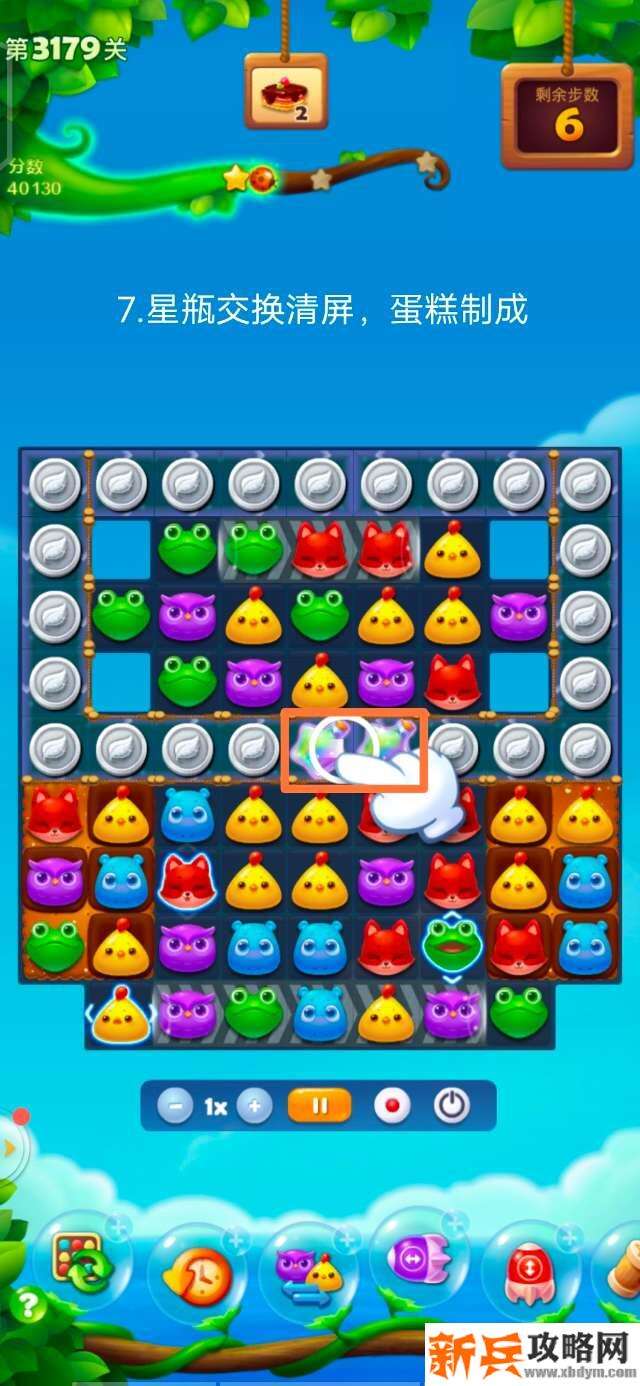Screen dimensions: 640x1386
Task: Increase playback speed with the plus button
Action: 255,1107
